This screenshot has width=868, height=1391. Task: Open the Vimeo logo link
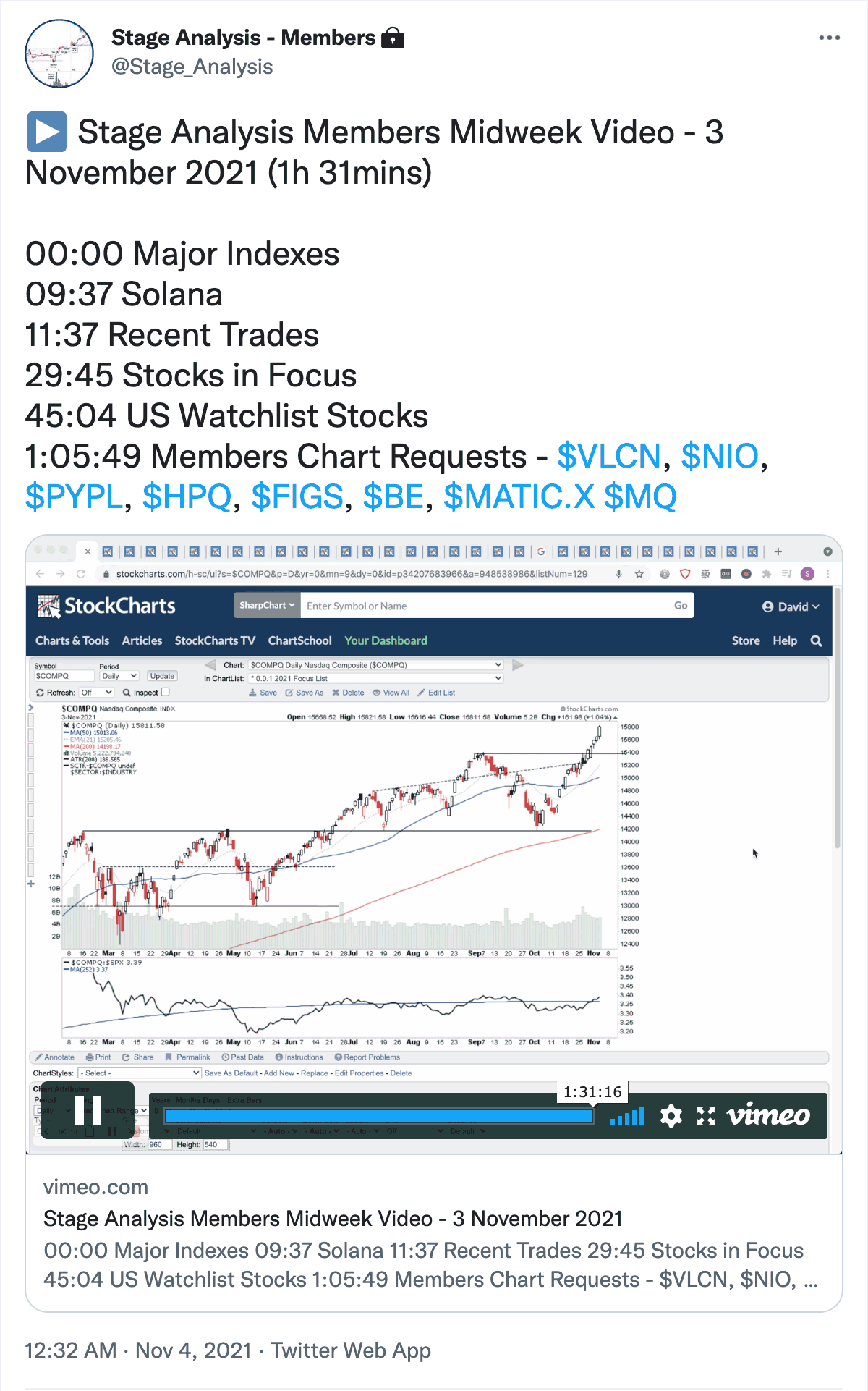768,1115
